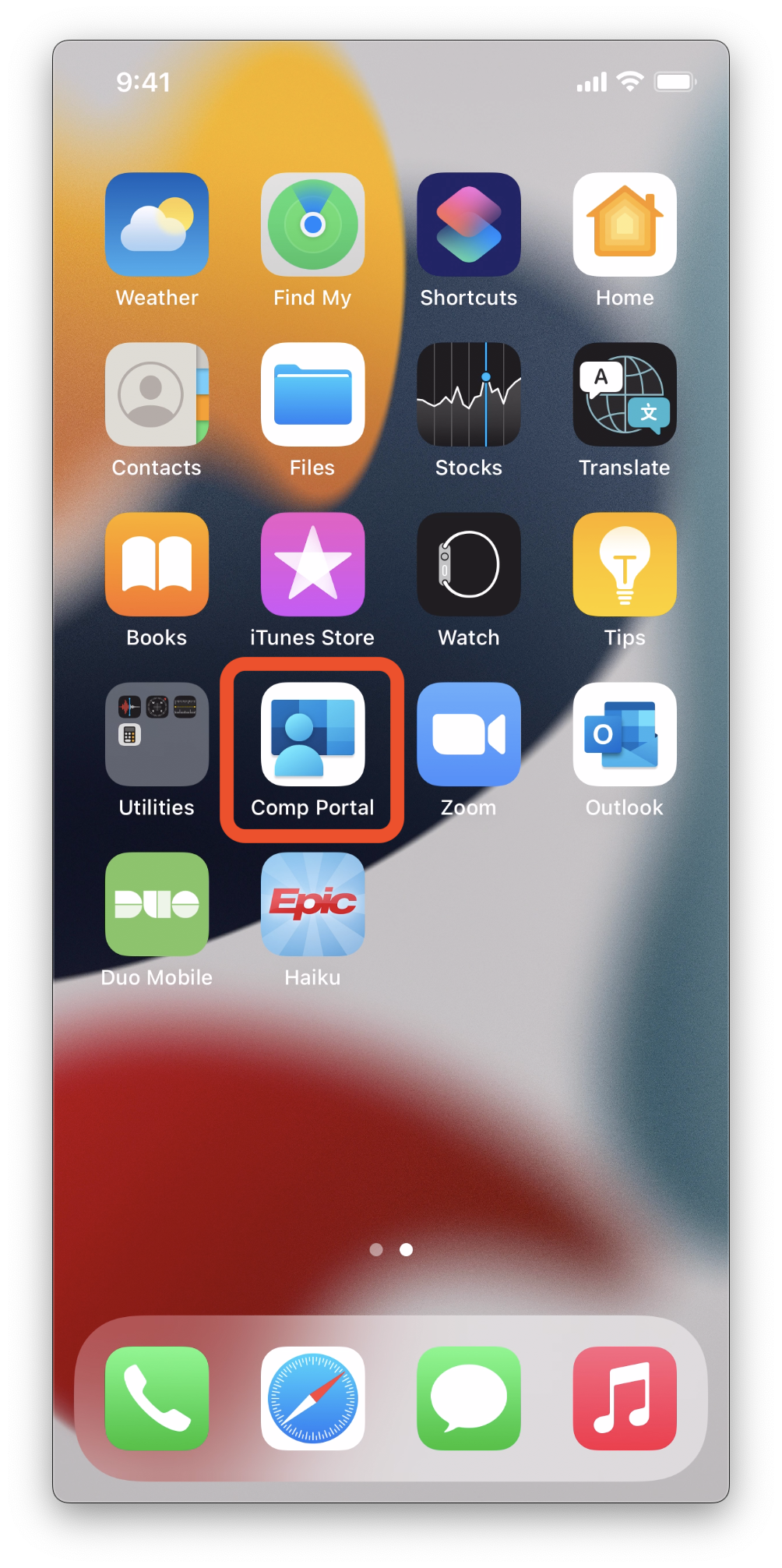
Task: Launch the Home app
Action: (624, 224)
